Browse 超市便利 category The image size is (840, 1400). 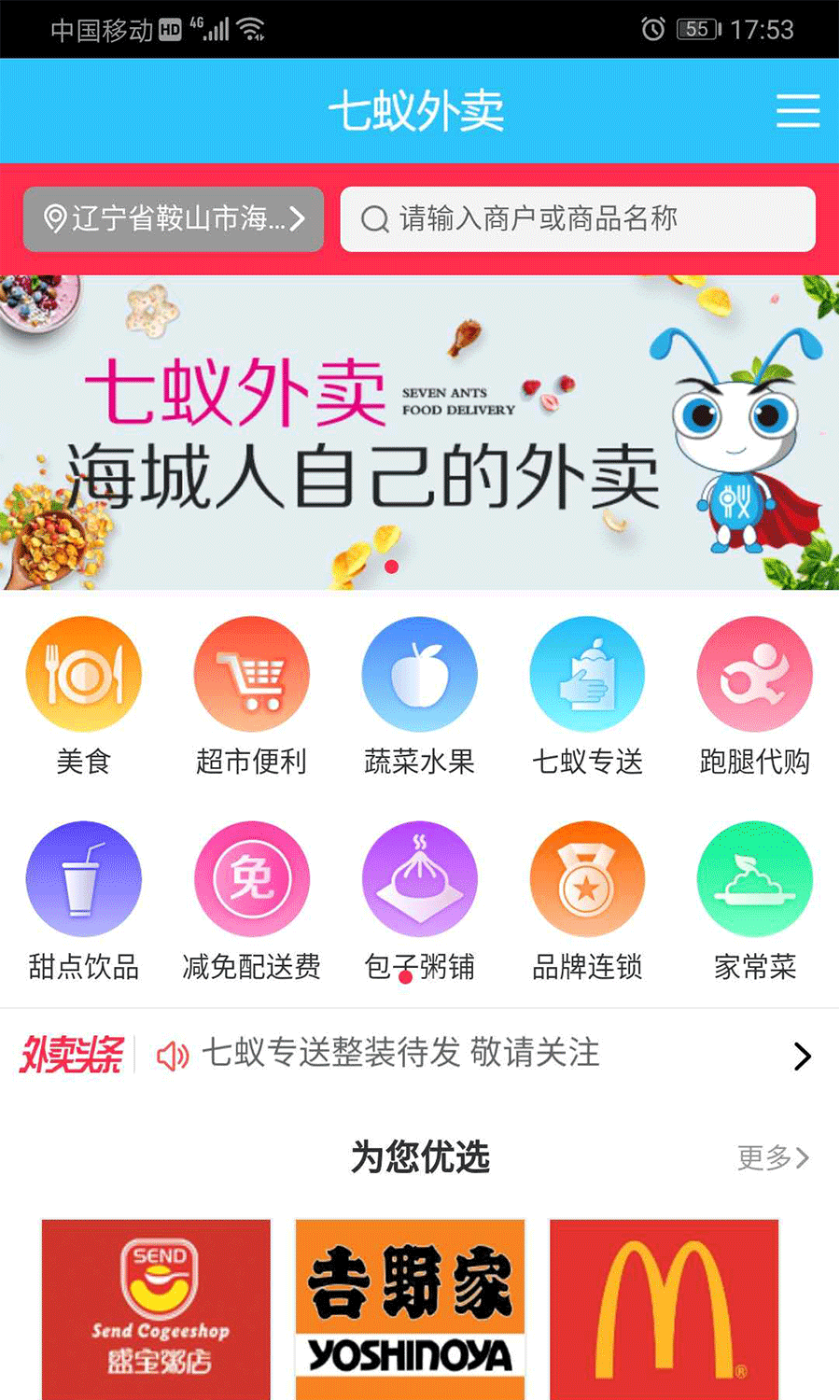[x=251, y=695]
